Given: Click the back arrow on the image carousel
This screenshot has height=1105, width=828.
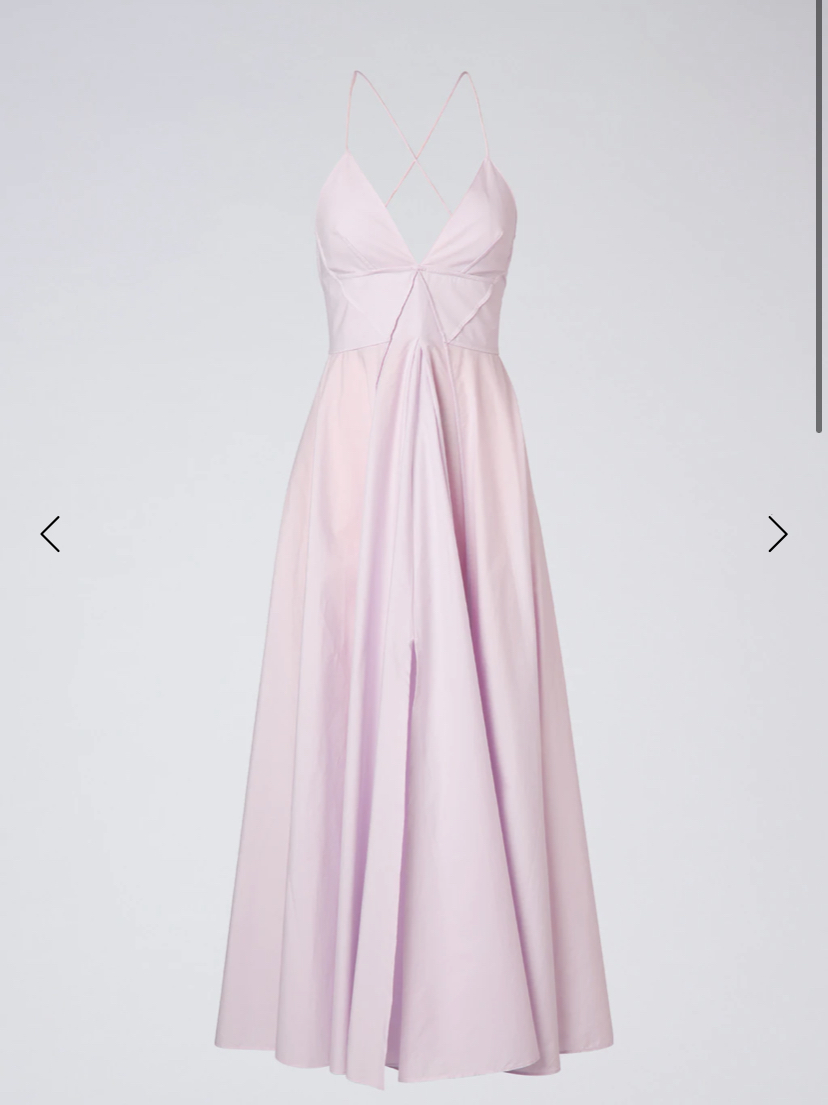Looking at the screenshot, I should (x=50, y=534).
